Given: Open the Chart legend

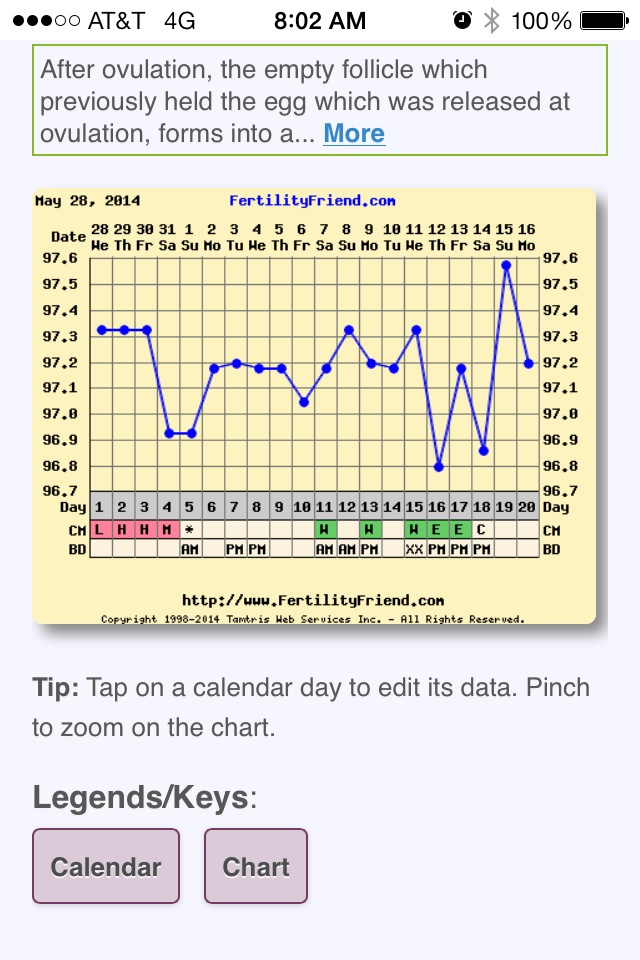Looking at the screenshot, I should [x=256, y=866].
